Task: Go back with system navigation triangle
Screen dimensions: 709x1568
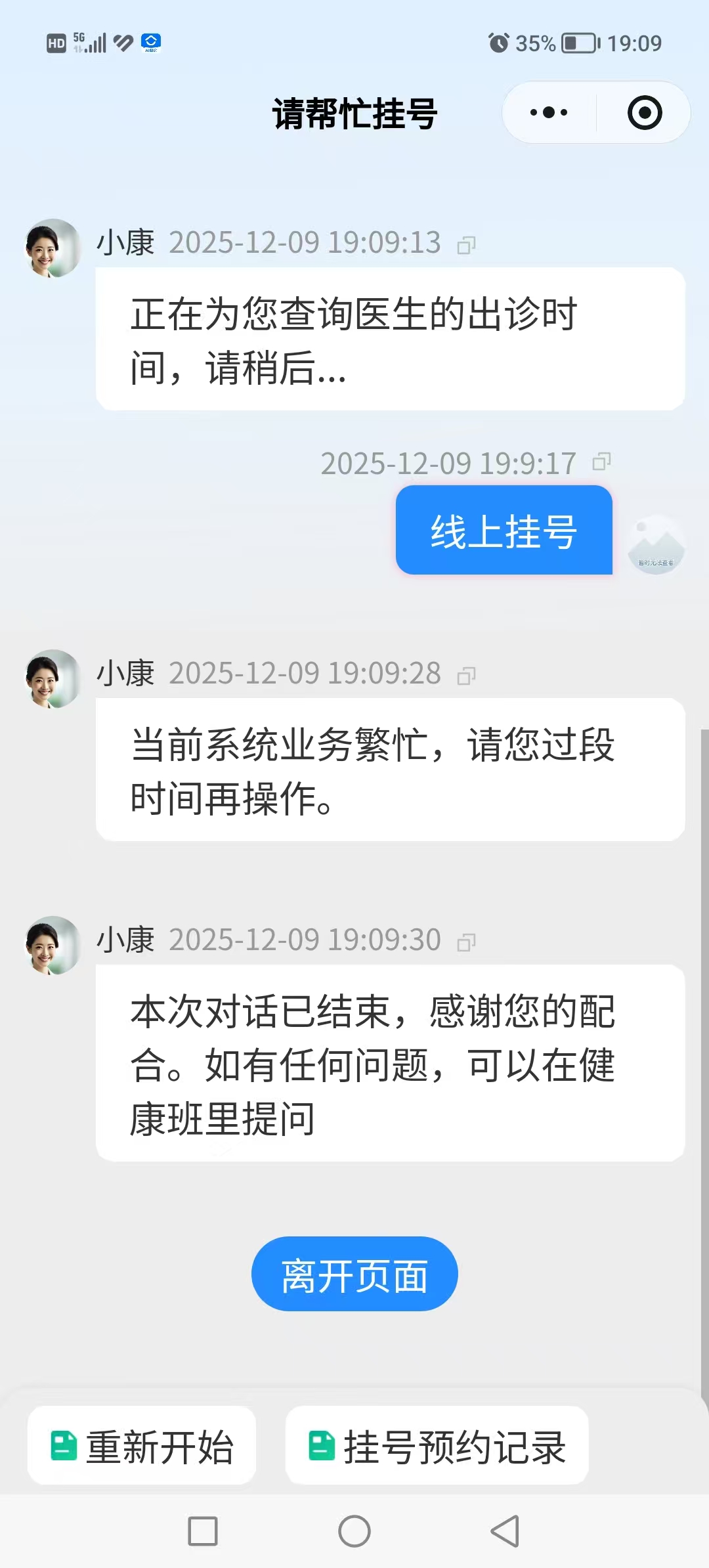Action: pos(505,1531)
